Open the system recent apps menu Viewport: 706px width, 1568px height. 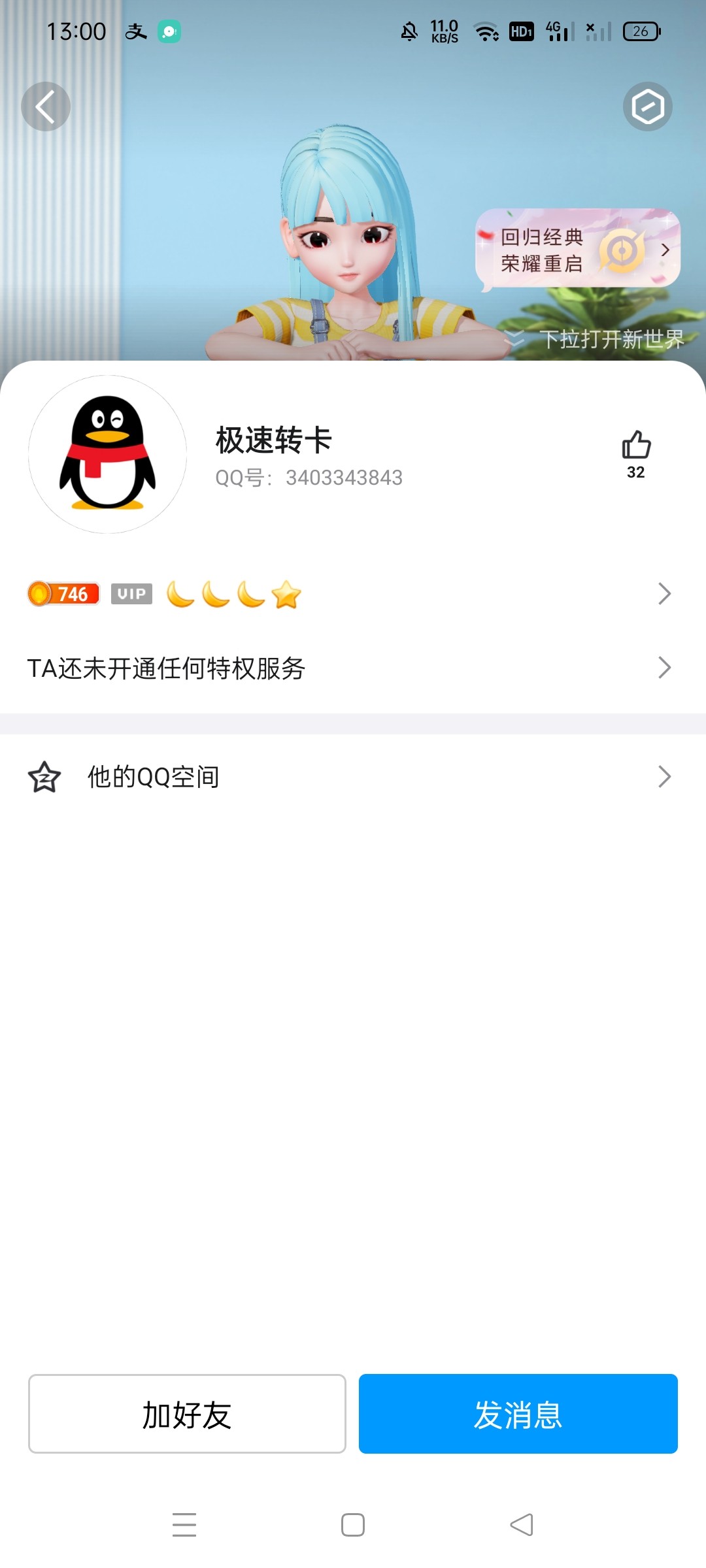pos(184,1525)
